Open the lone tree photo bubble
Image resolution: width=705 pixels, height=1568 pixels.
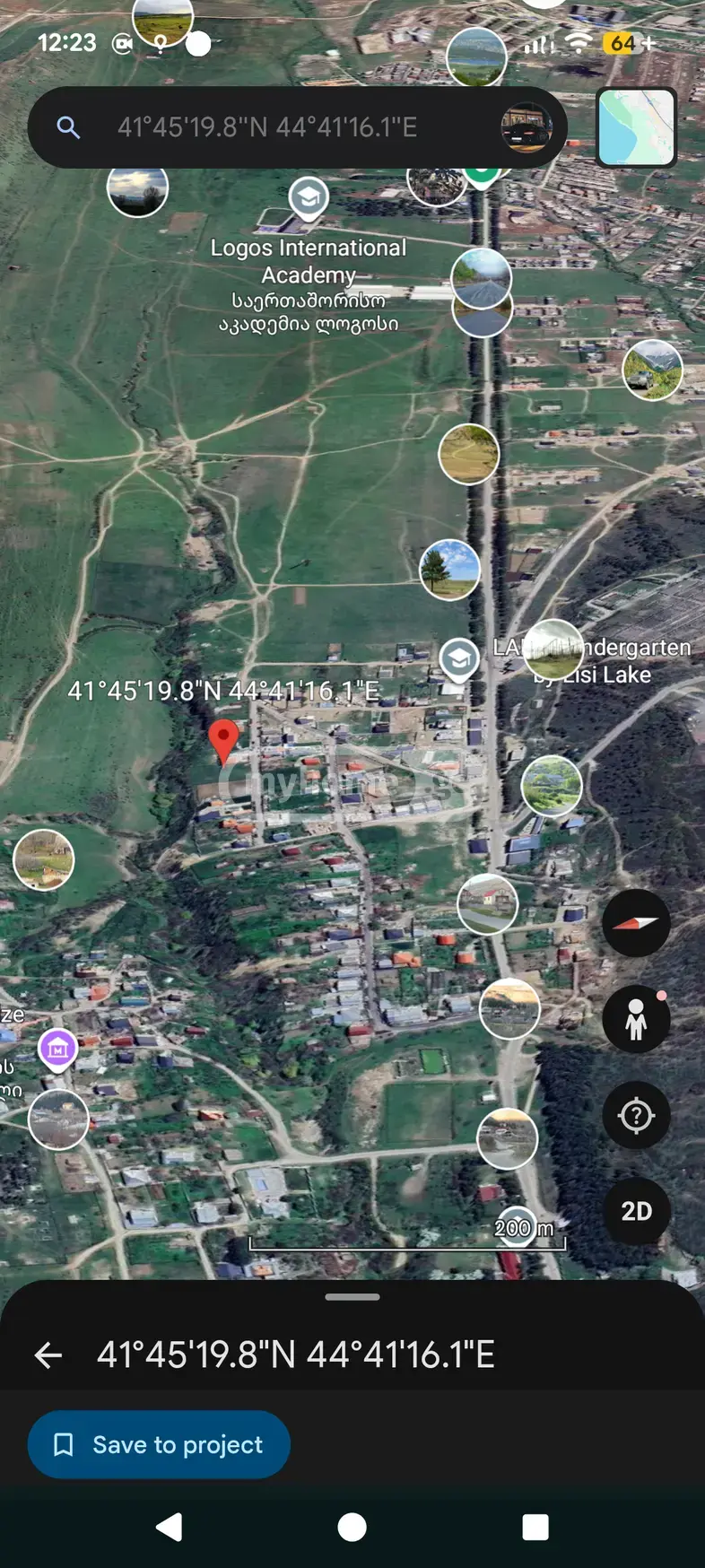pos(449,569)
